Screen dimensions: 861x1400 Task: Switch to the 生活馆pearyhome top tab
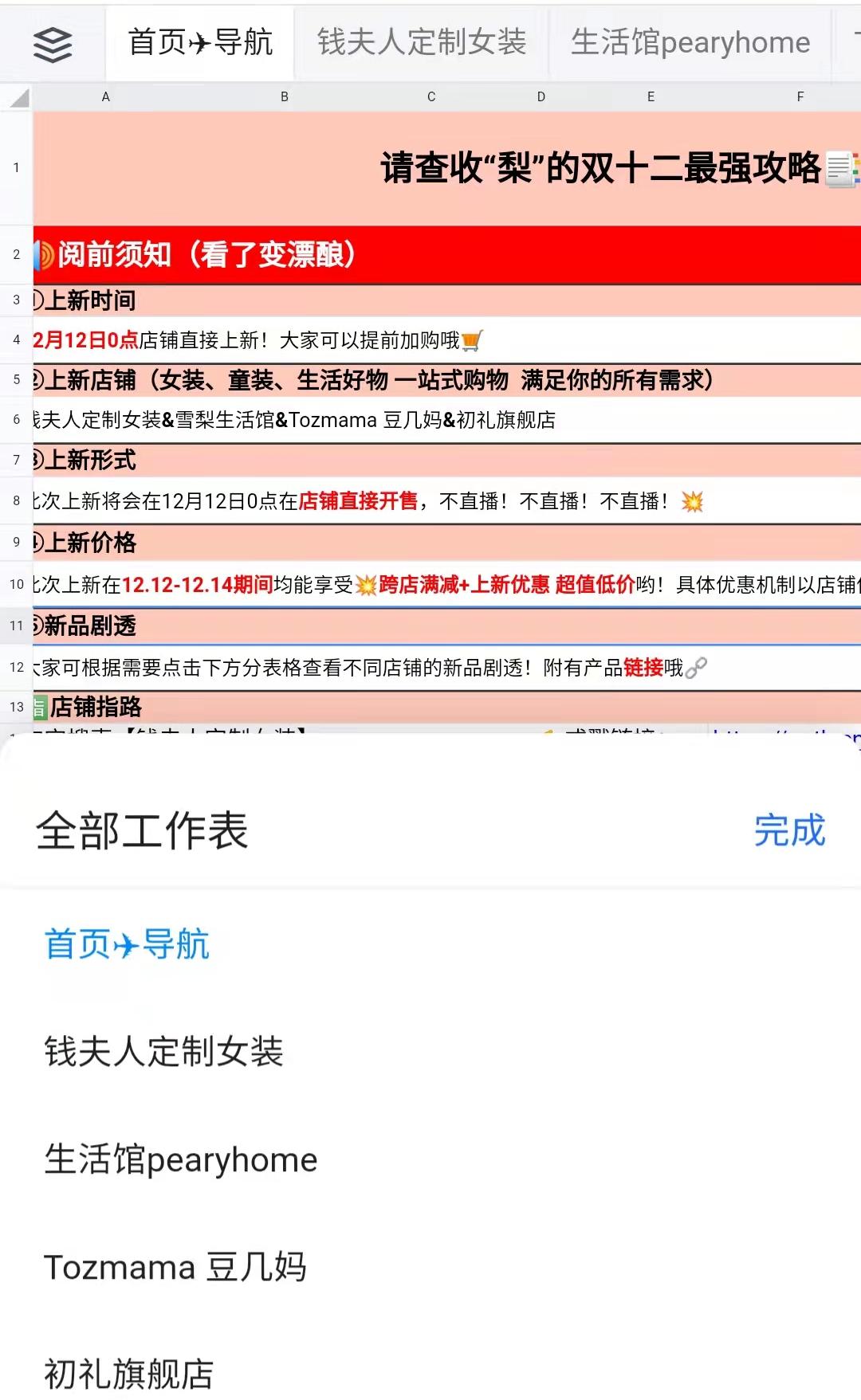(690, 42)
